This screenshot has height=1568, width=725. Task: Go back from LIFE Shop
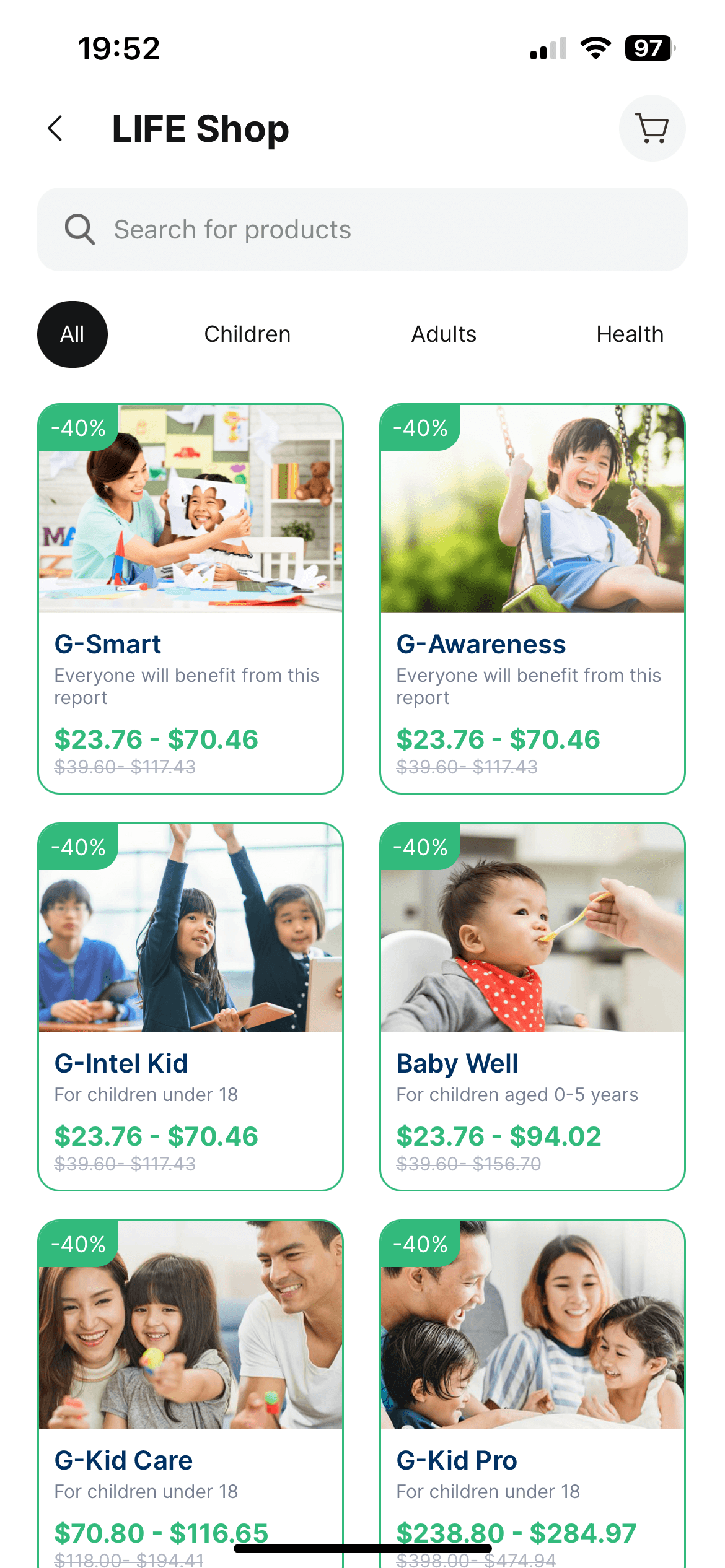coord(56,129)
